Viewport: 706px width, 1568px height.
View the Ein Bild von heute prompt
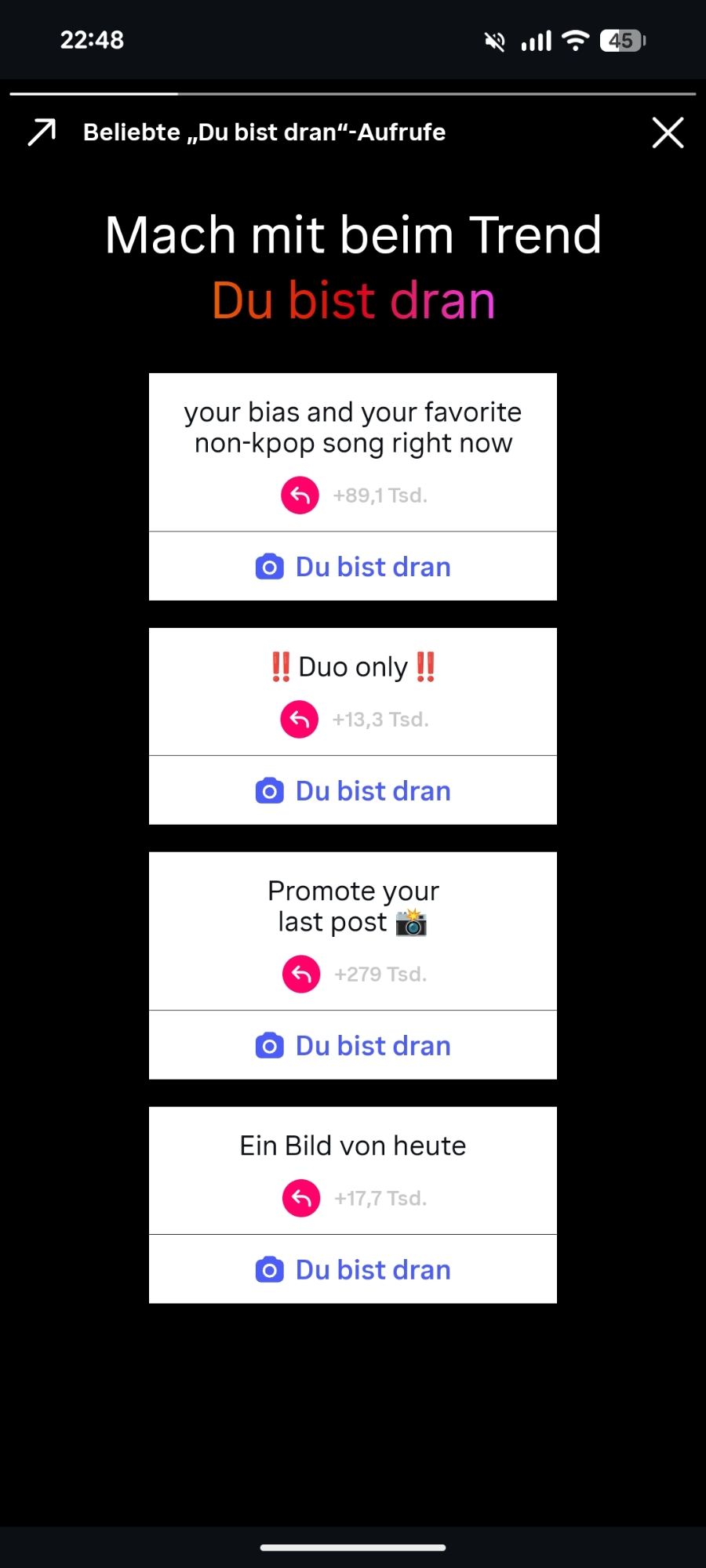353,1146
